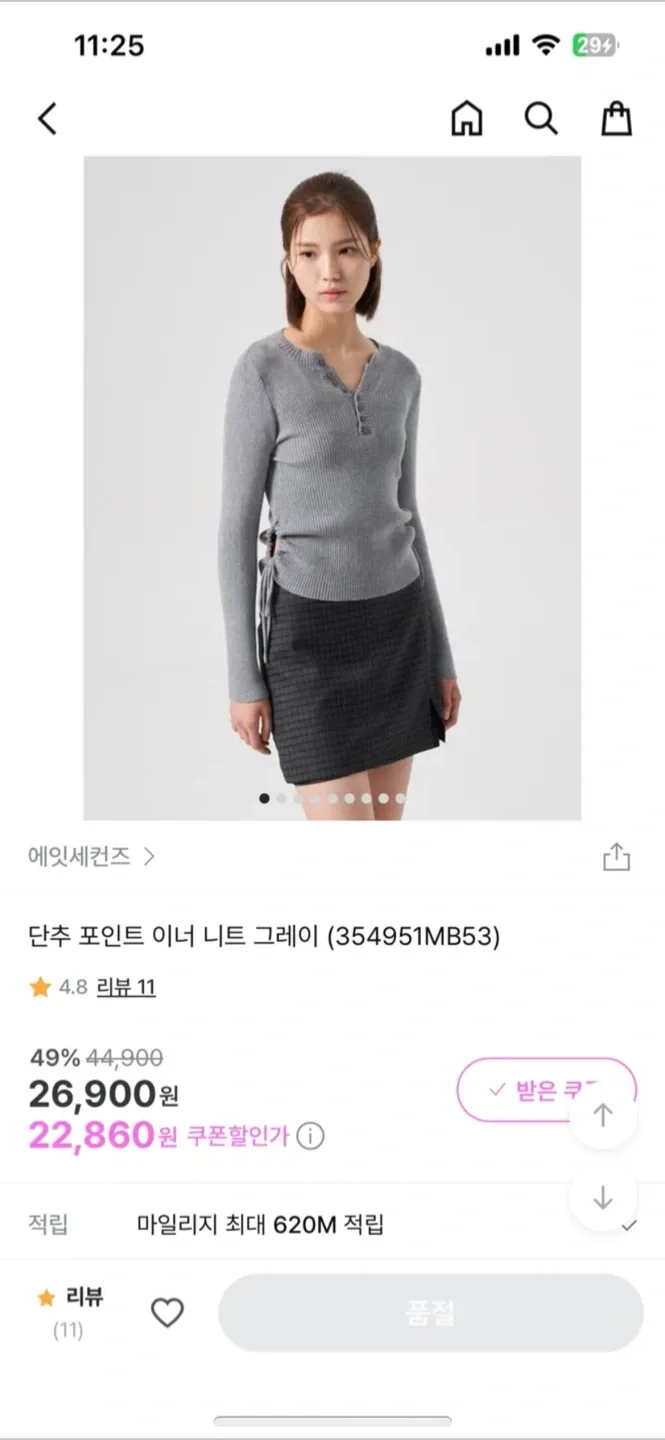
Task: Open the search magnifier
Action: pyautogui.click(x=541, y=119)
